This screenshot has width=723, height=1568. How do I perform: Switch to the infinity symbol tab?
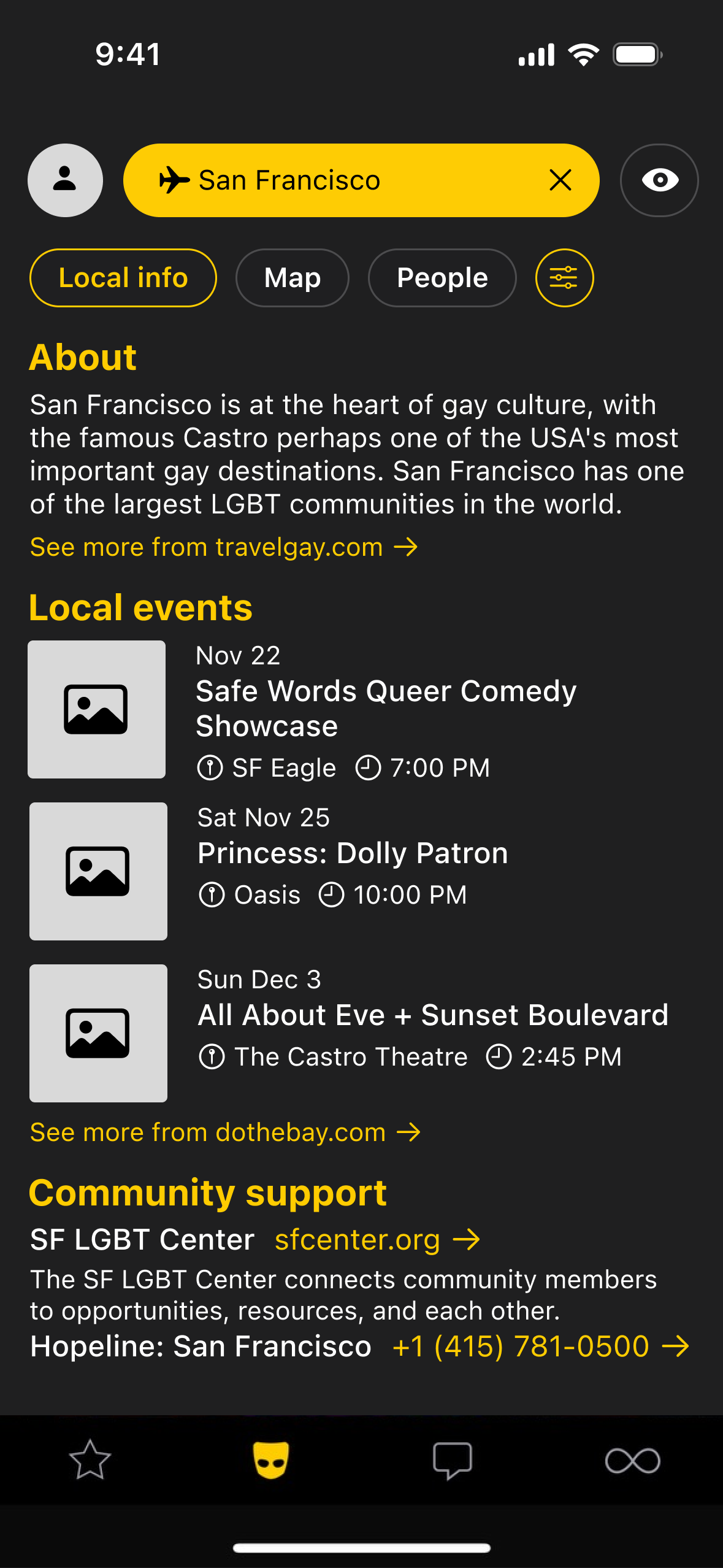(x=632, y=1460)
